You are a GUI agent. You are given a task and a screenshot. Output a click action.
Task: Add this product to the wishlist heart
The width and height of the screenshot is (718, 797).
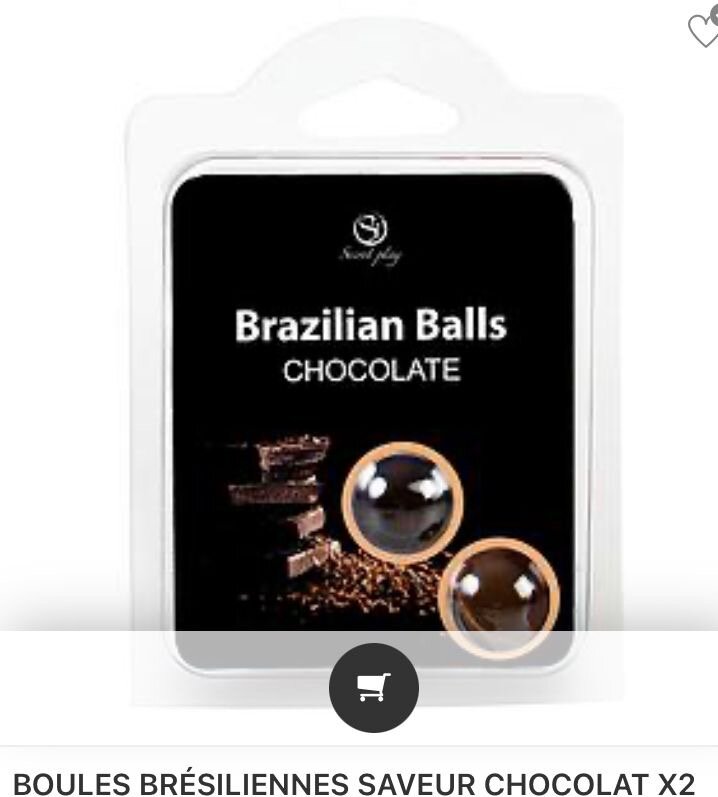point(704,30)
